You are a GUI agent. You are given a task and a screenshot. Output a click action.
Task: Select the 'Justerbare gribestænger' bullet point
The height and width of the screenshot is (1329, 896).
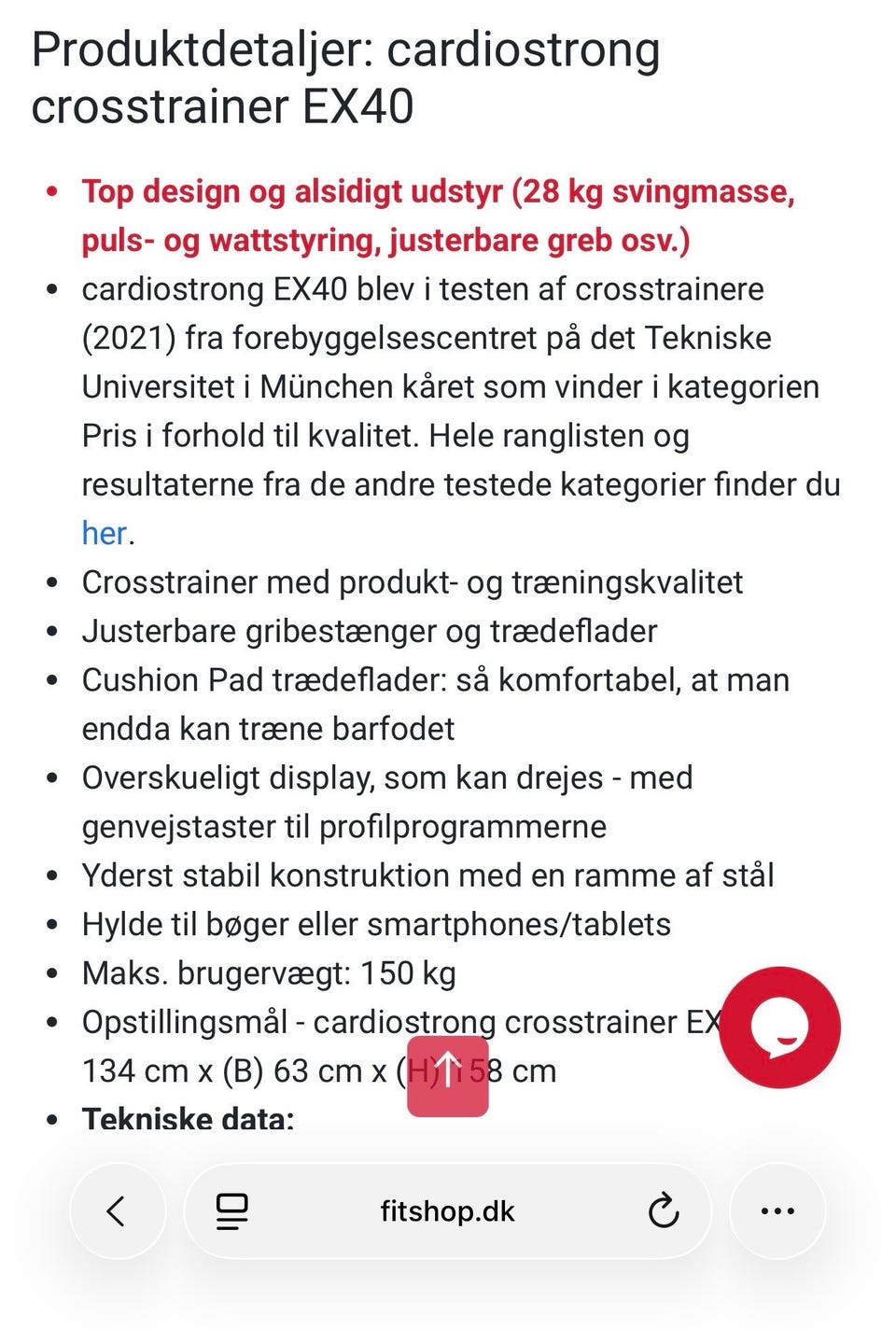click(371, 631)
